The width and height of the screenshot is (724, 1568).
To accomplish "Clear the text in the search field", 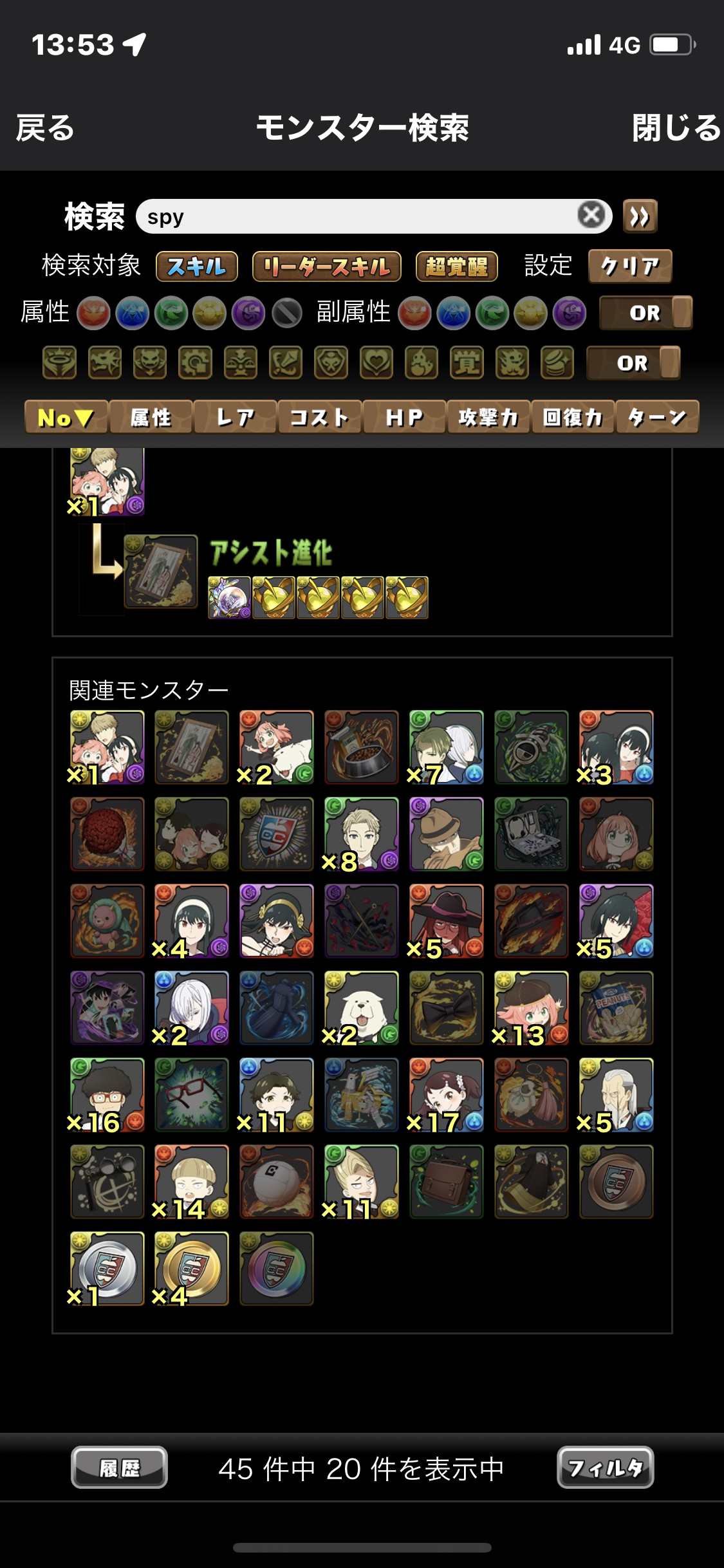I will tap(591, 215).
